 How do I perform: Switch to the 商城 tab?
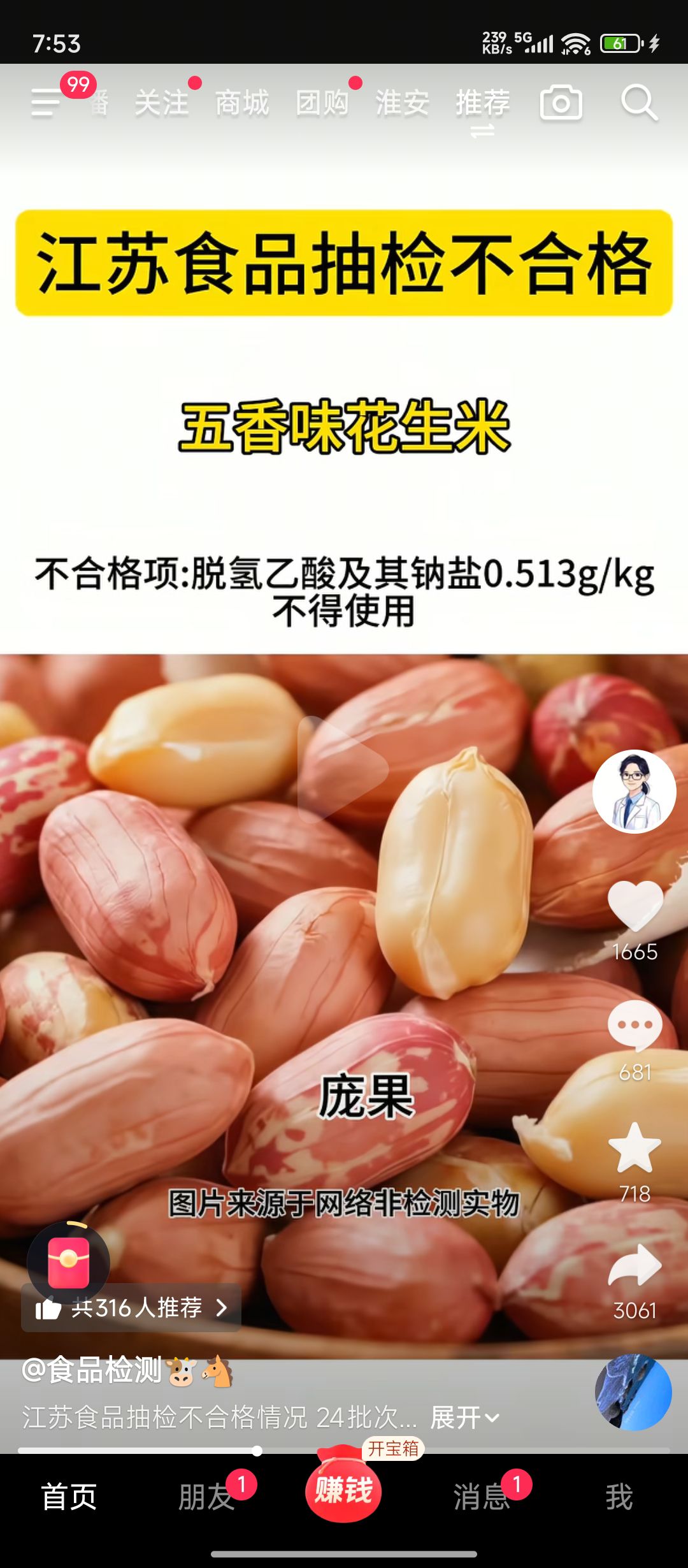coord(242,103)
